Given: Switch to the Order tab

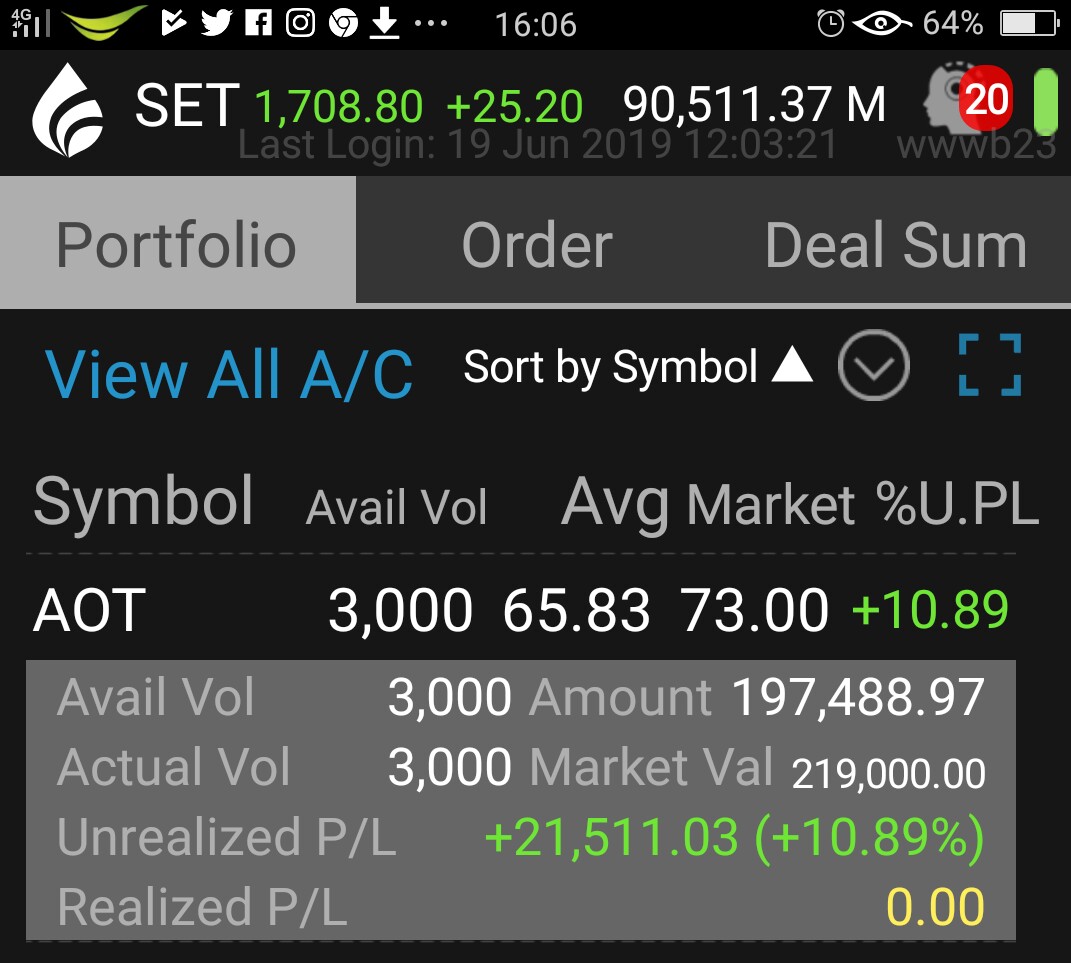Looking at the screenshot, I should pos(537,246).
